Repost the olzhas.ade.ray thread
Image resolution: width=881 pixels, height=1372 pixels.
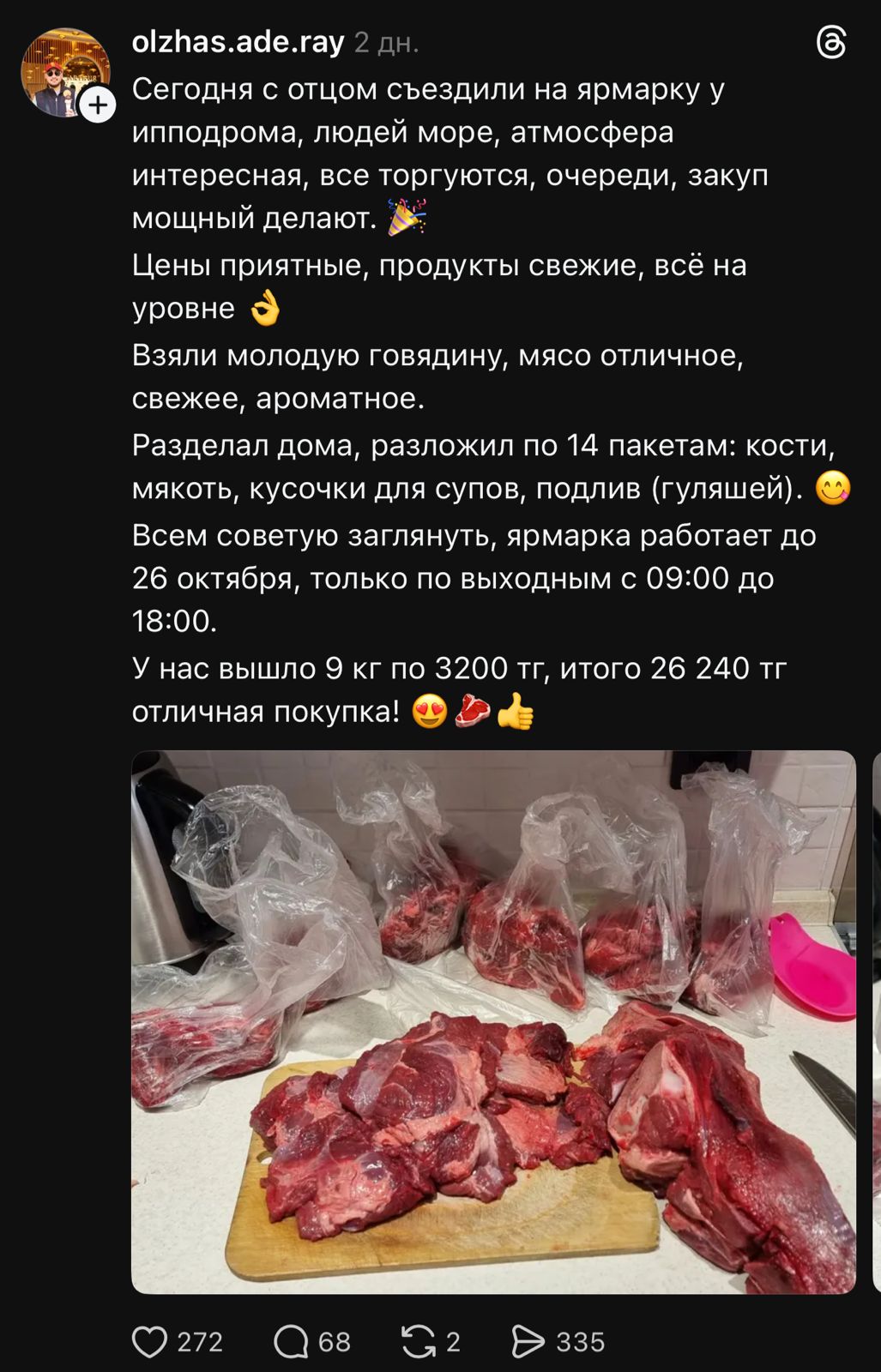[x=419, y=1341]
